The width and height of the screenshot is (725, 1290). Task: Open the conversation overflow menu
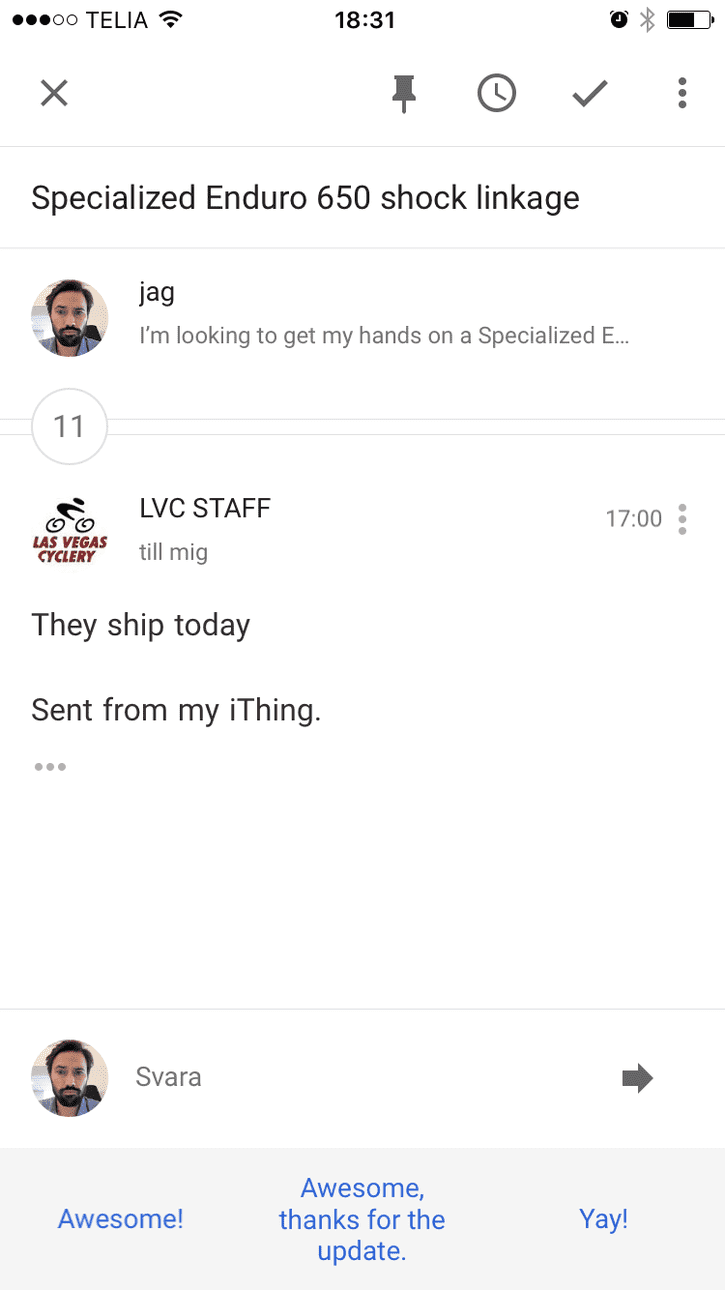682,93
